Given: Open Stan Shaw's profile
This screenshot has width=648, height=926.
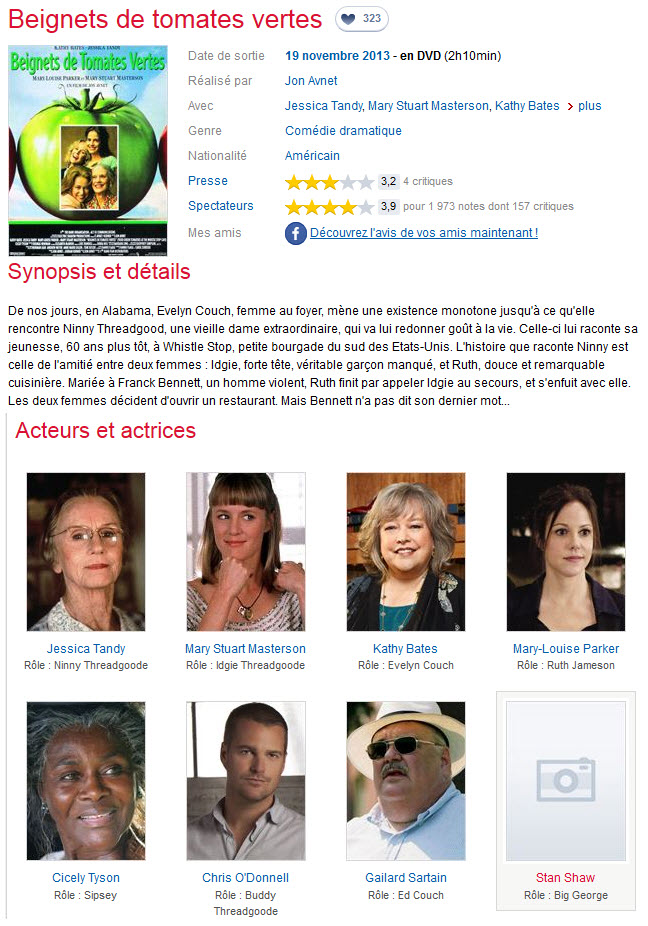Looking at the screenshot, I should click(565, 878).
